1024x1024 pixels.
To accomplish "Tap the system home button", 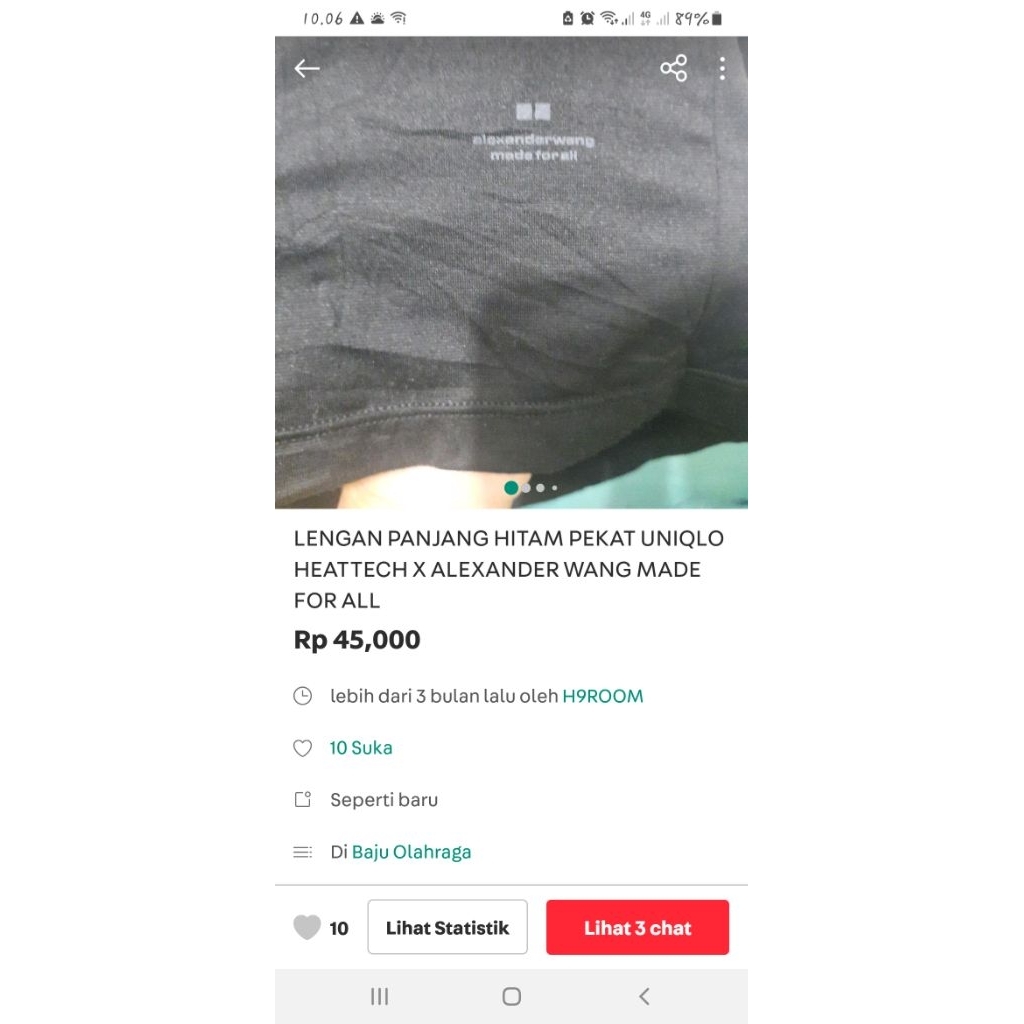I will pyautogui.click(x=511, y=996).
